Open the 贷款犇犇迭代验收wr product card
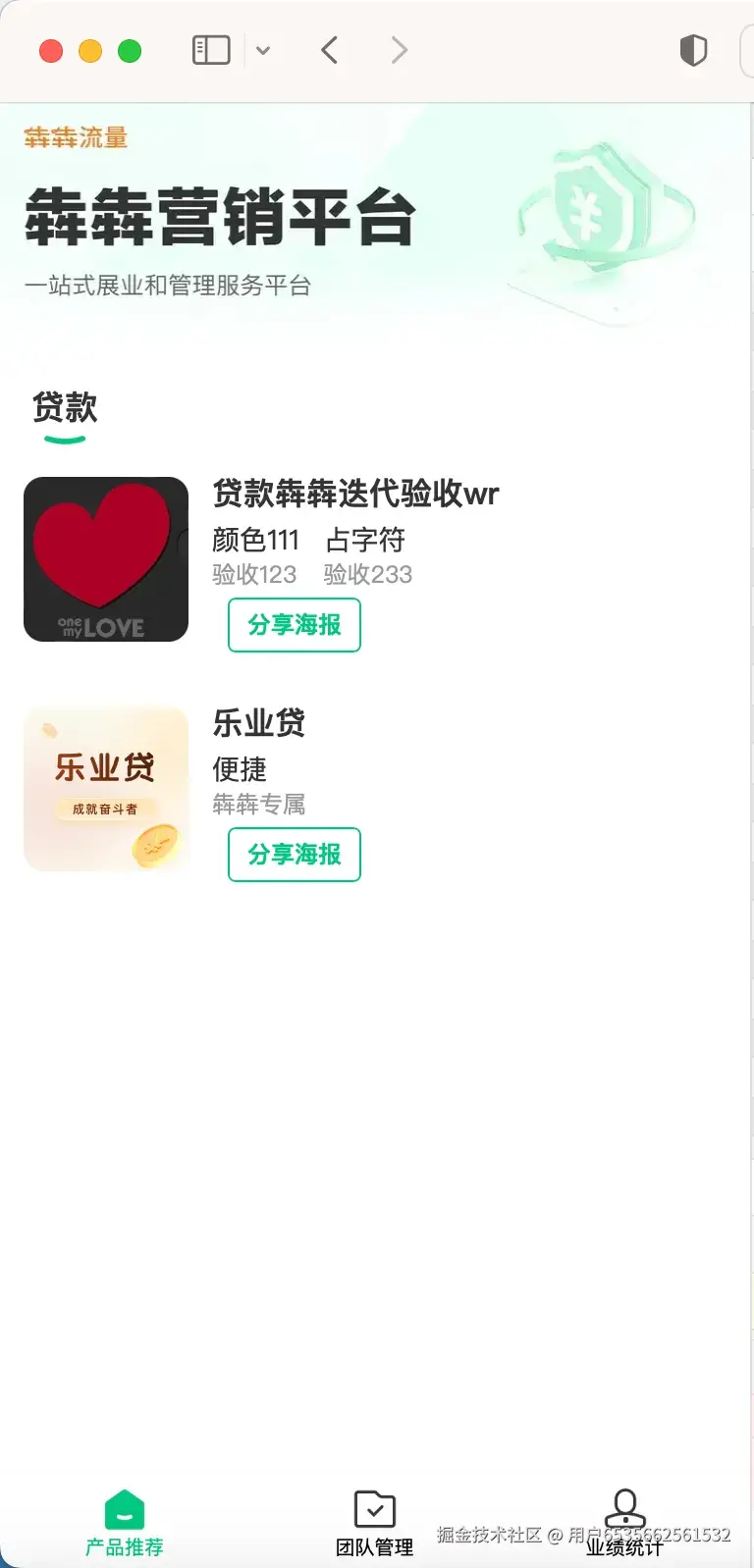The height and width of the screenshot is (1568, 754). tap(355, 494)
